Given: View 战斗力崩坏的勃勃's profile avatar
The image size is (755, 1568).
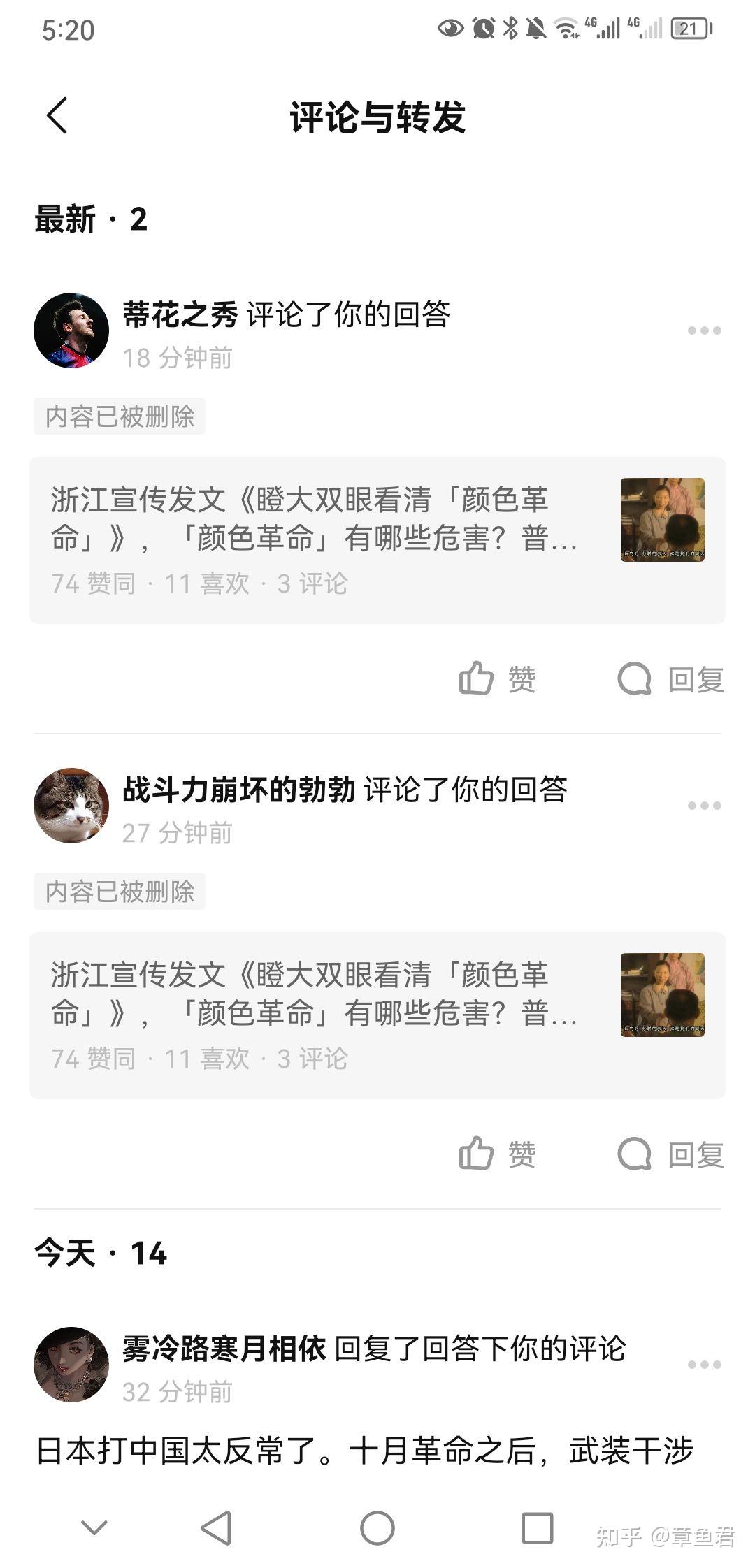Looking at the screenshot, I should (x=71, y=805).
